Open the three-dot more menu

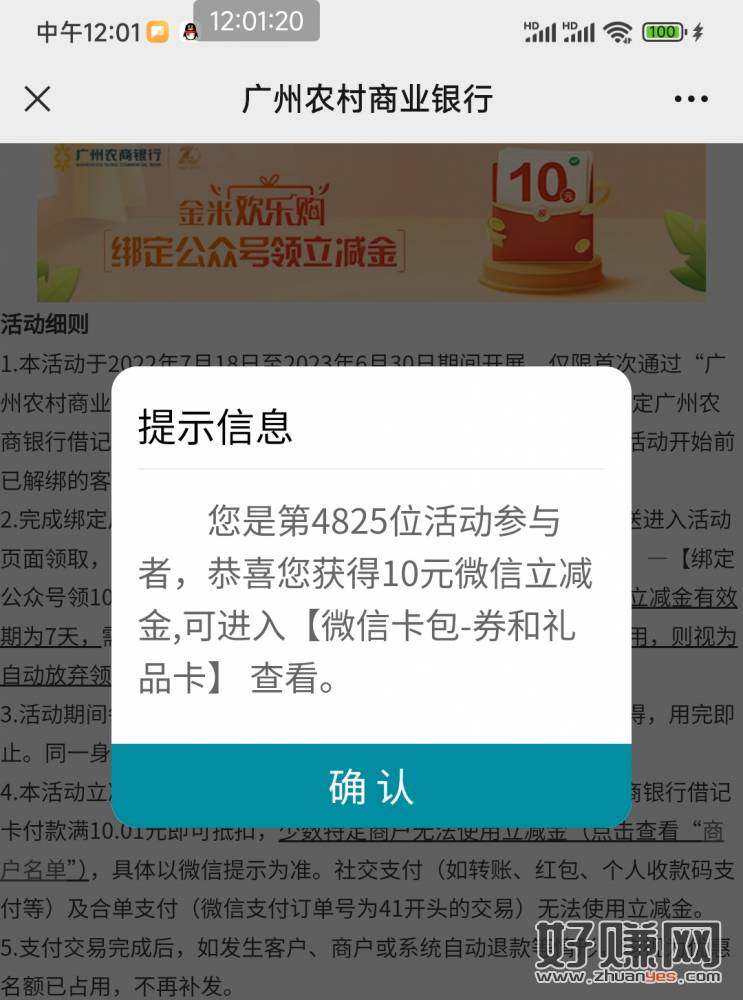click(x=691, y=99)
